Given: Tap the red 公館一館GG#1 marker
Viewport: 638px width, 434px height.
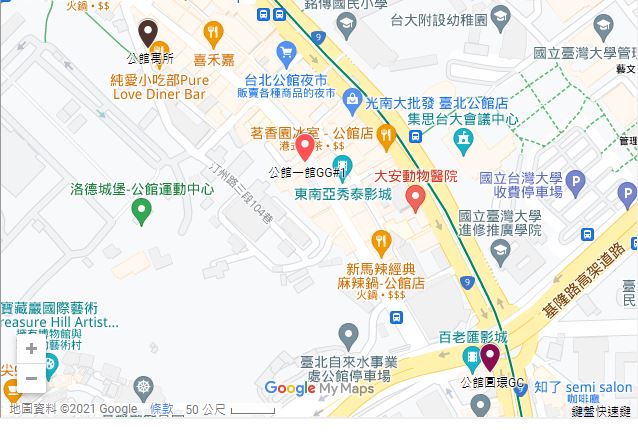Looking at the screenshot, I should pos(305,147).
